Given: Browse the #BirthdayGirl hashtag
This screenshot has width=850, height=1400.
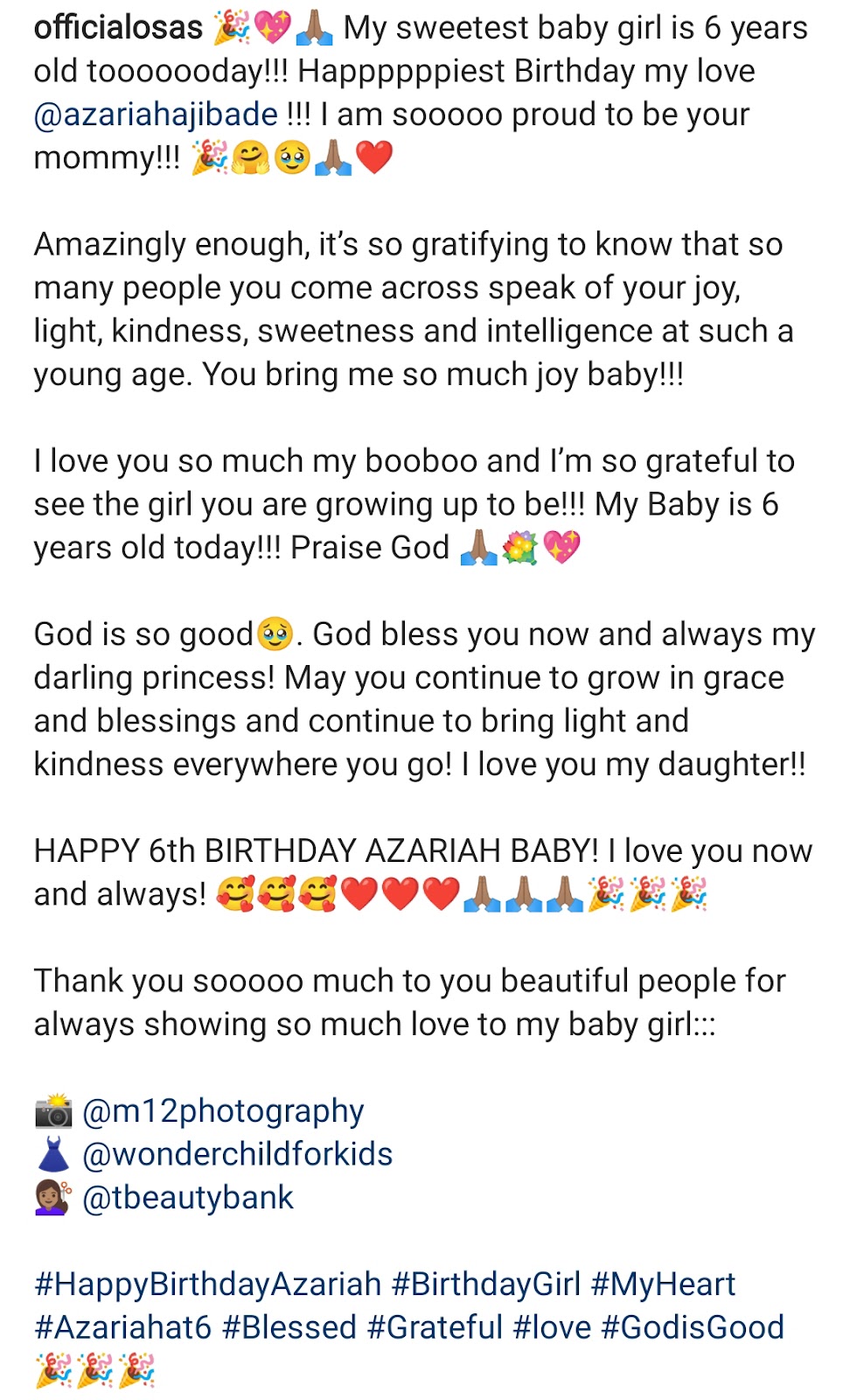Looking at the screenshot, I should pos(486,1284).
